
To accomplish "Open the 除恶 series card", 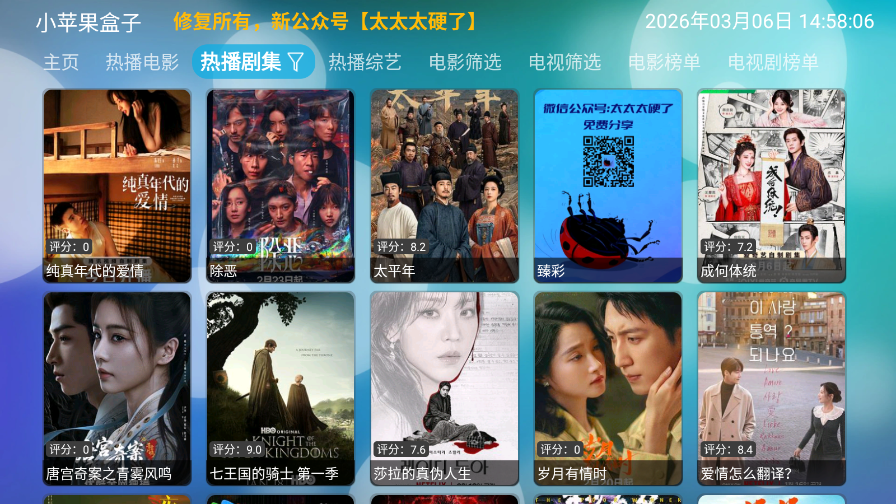I will coord(280,186).
